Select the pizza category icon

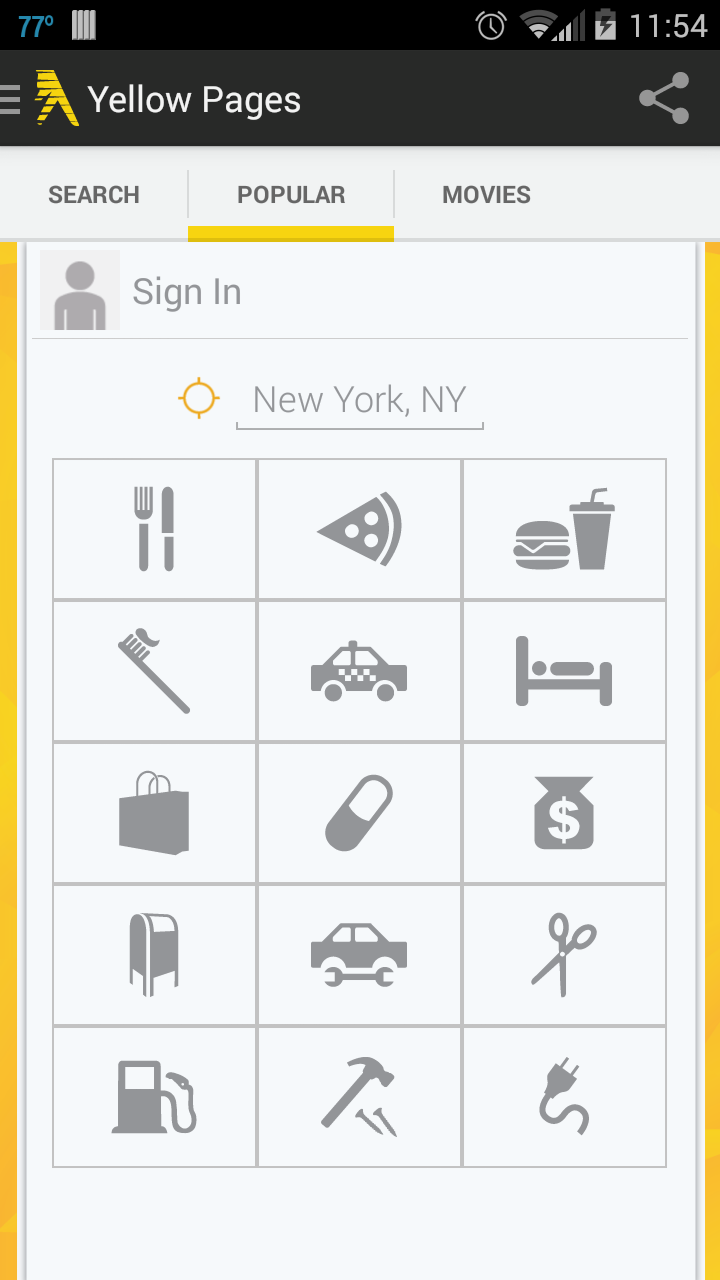tap(359, 529)
